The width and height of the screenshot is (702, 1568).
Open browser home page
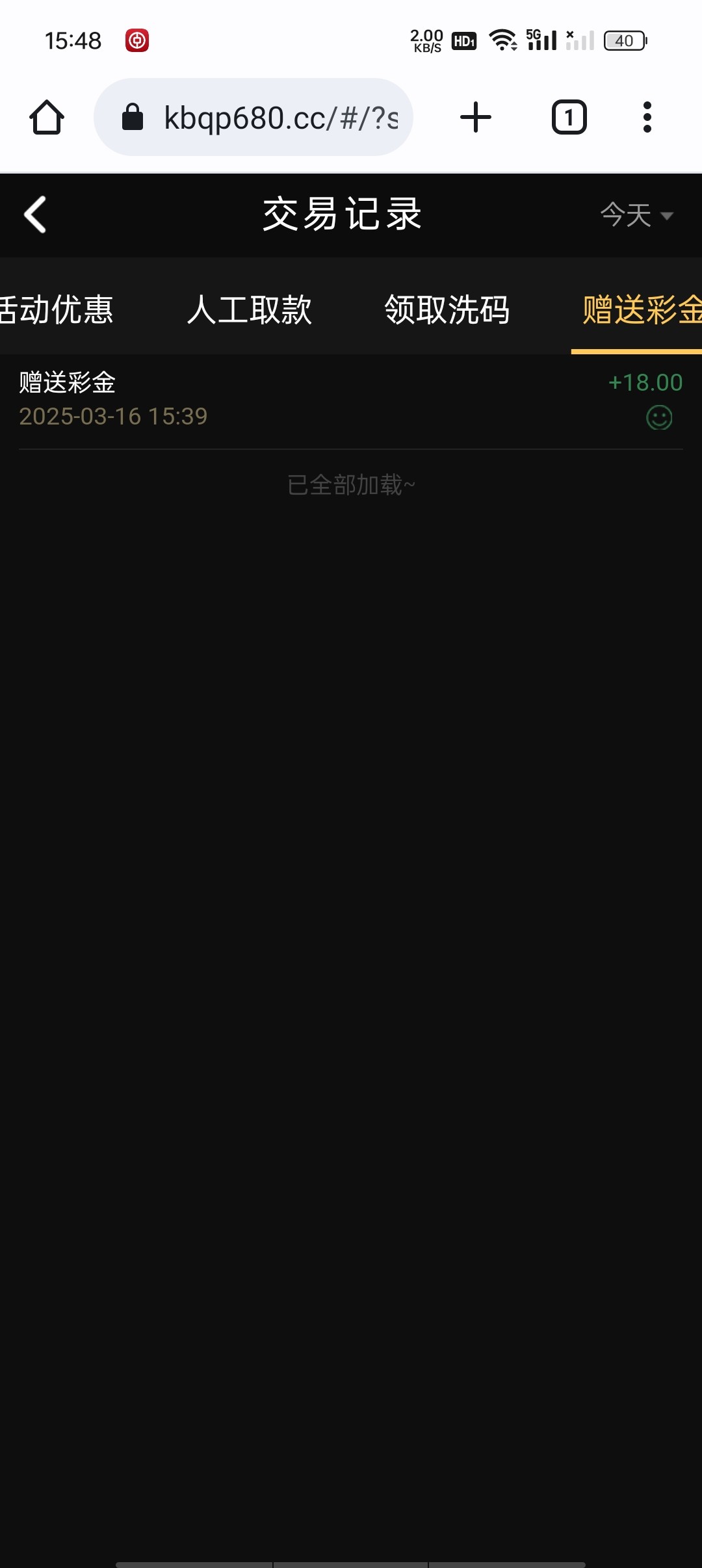(x=47, y=118)
